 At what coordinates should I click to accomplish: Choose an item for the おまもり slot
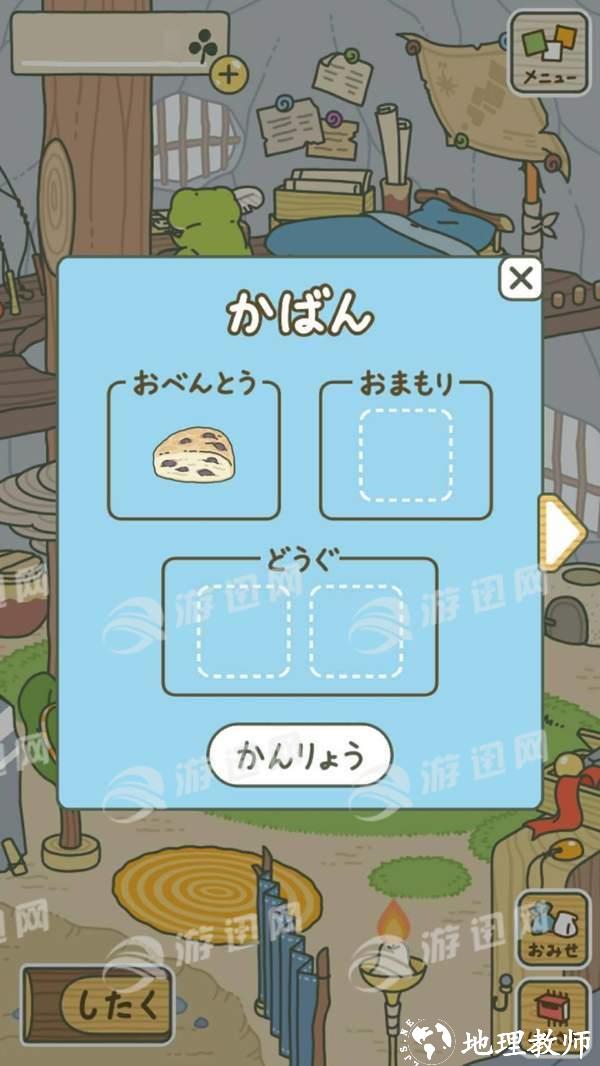pyautogui.click(x=405, y=455)
